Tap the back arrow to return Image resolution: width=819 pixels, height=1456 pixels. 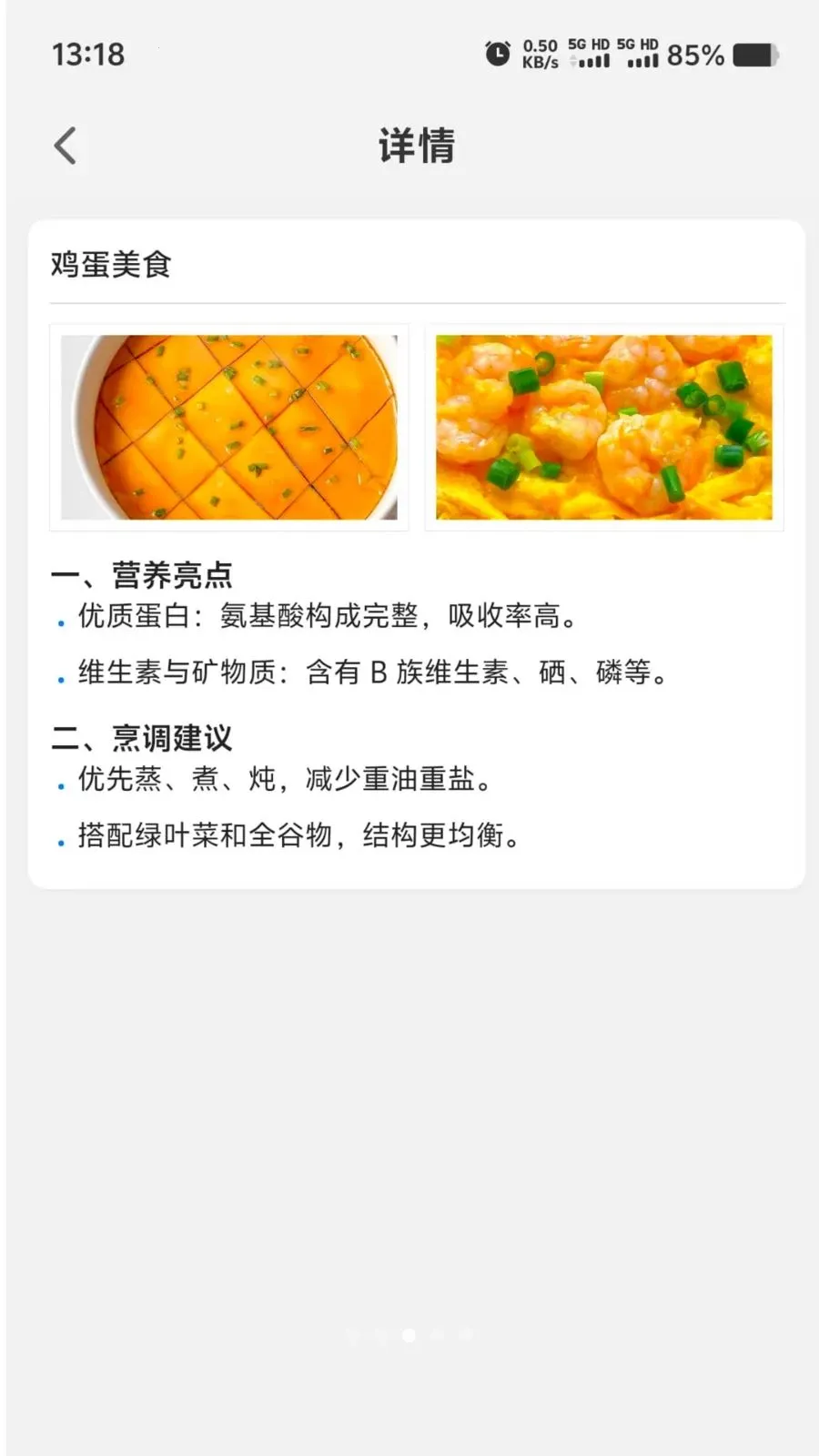65,145
